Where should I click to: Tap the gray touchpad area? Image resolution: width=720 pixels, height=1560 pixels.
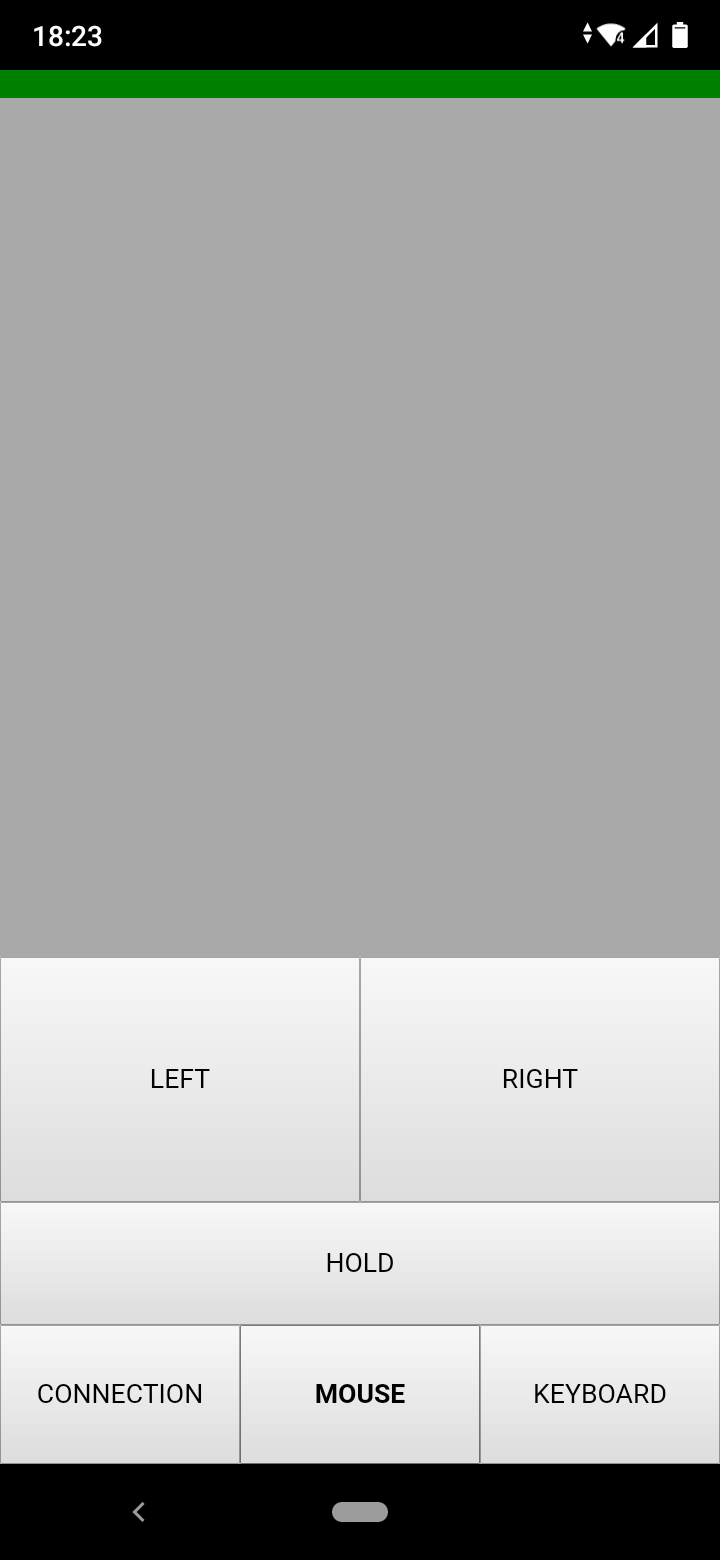(360, 527)
